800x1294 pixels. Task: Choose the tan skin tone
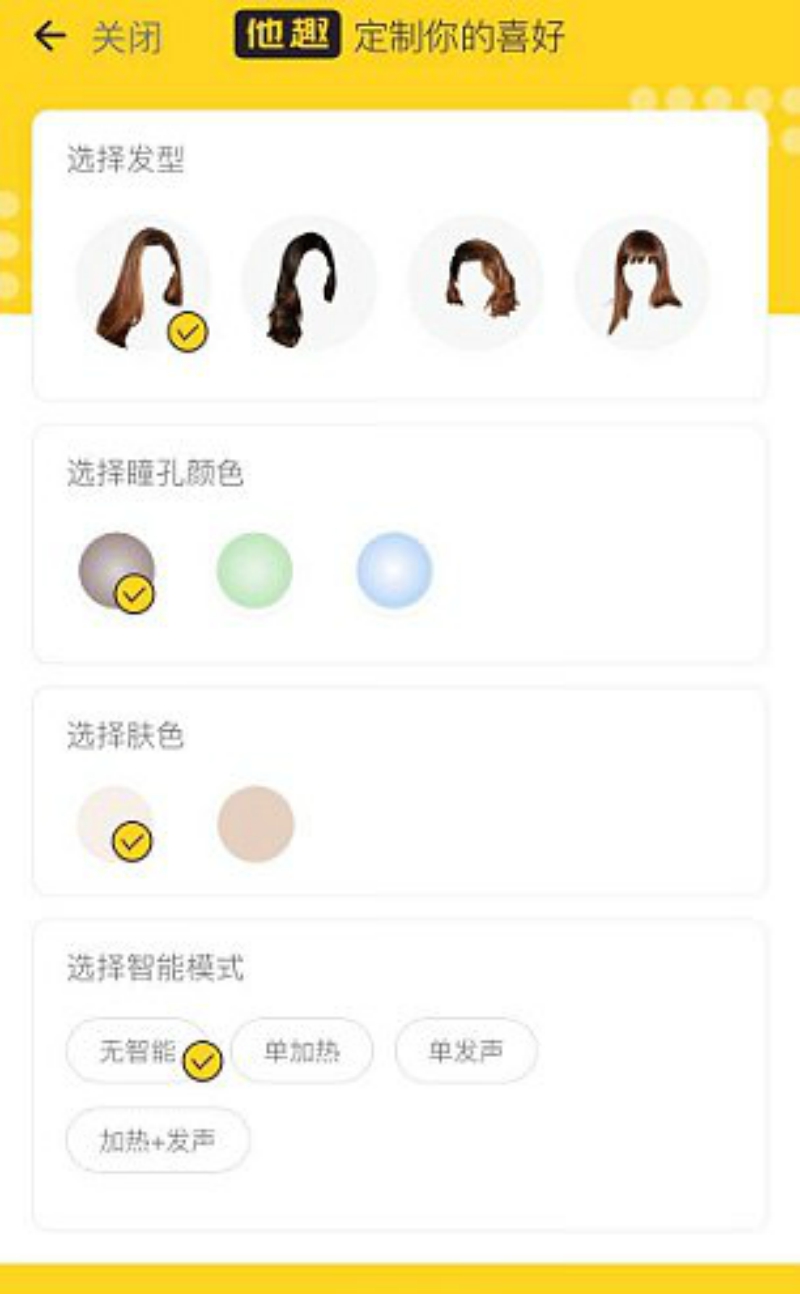pos(256,824)
